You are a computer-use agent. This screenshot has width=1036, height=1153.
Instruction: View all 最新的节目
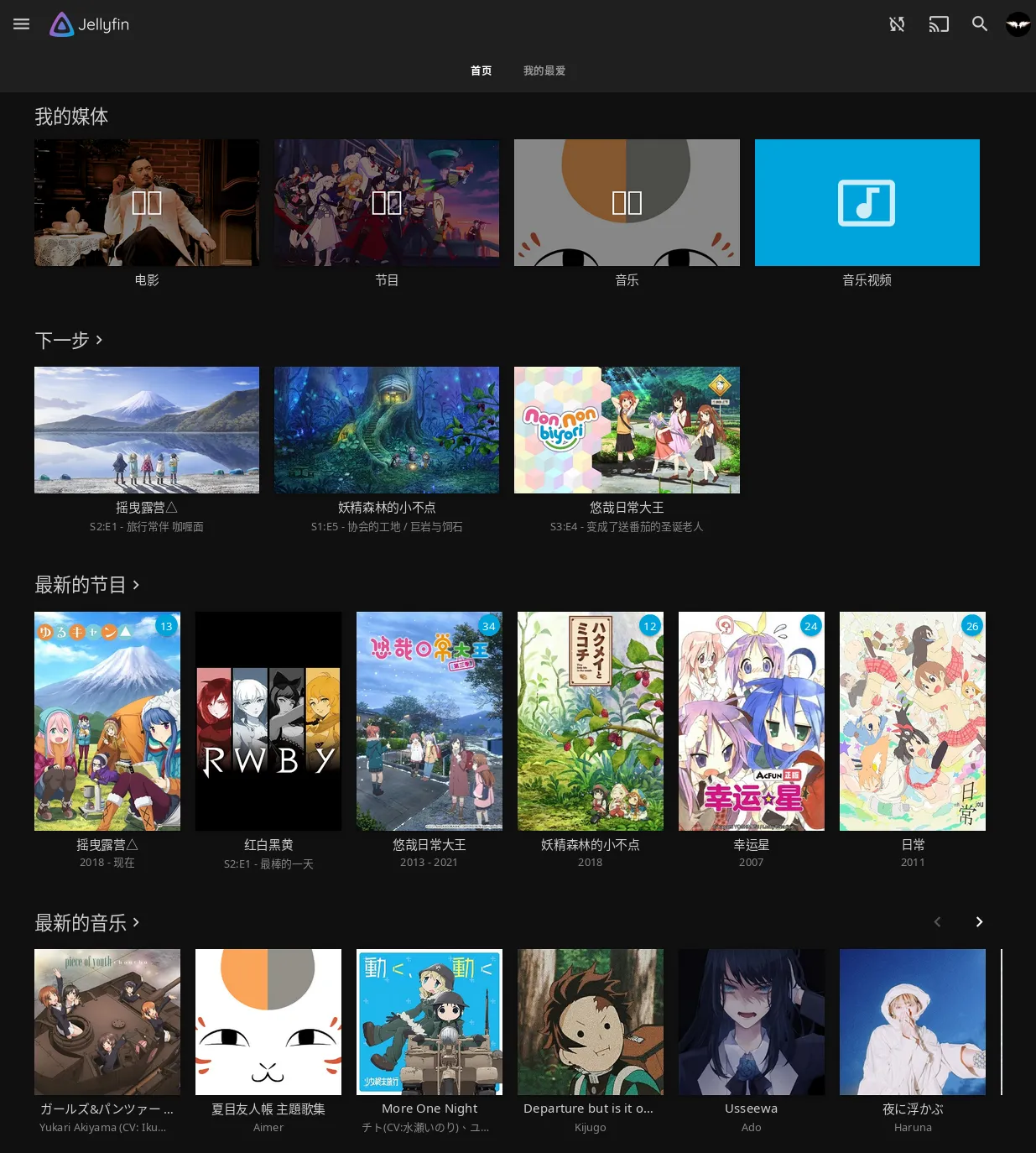point(87,585)
